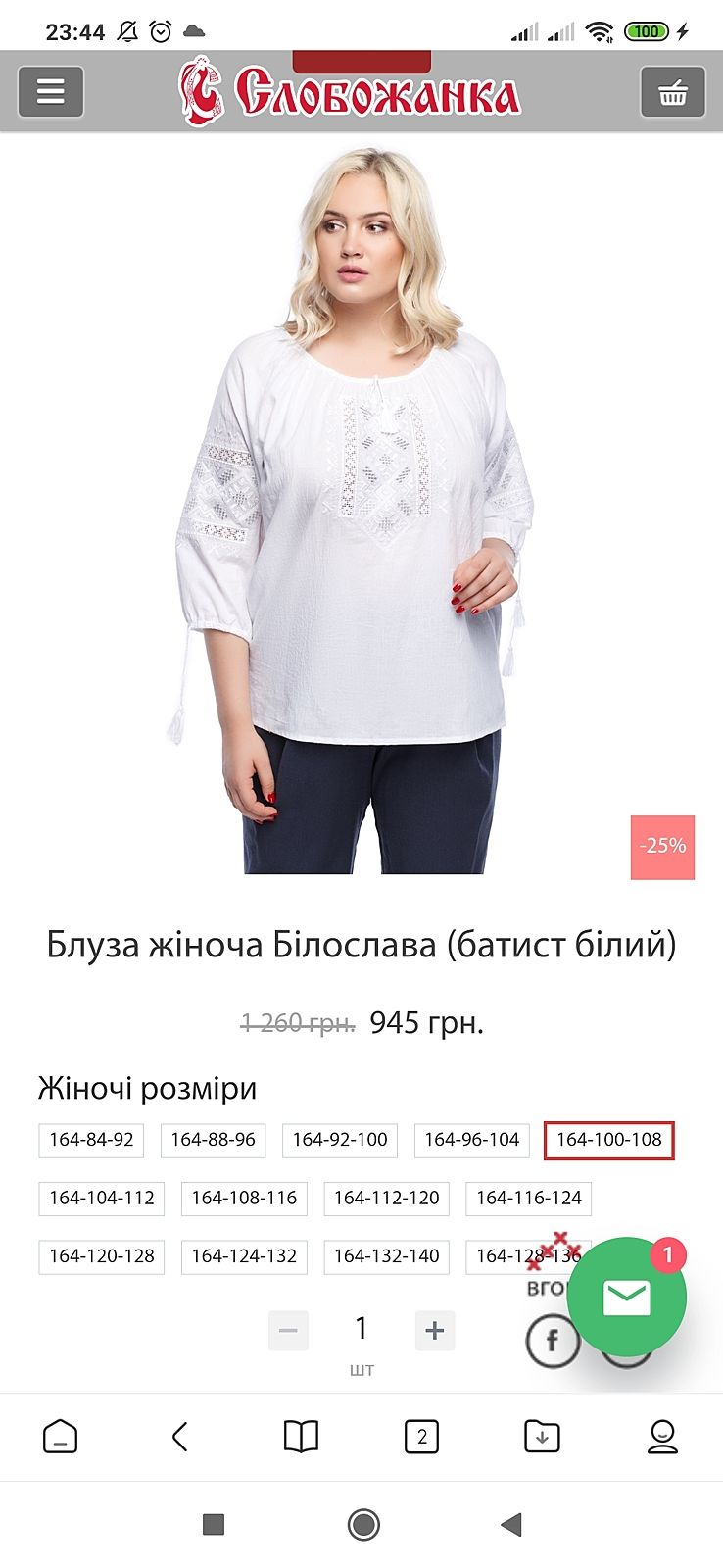Select size 164-84-92
The width and height of the screenshot is (723, 1568).
point(91,1140)
